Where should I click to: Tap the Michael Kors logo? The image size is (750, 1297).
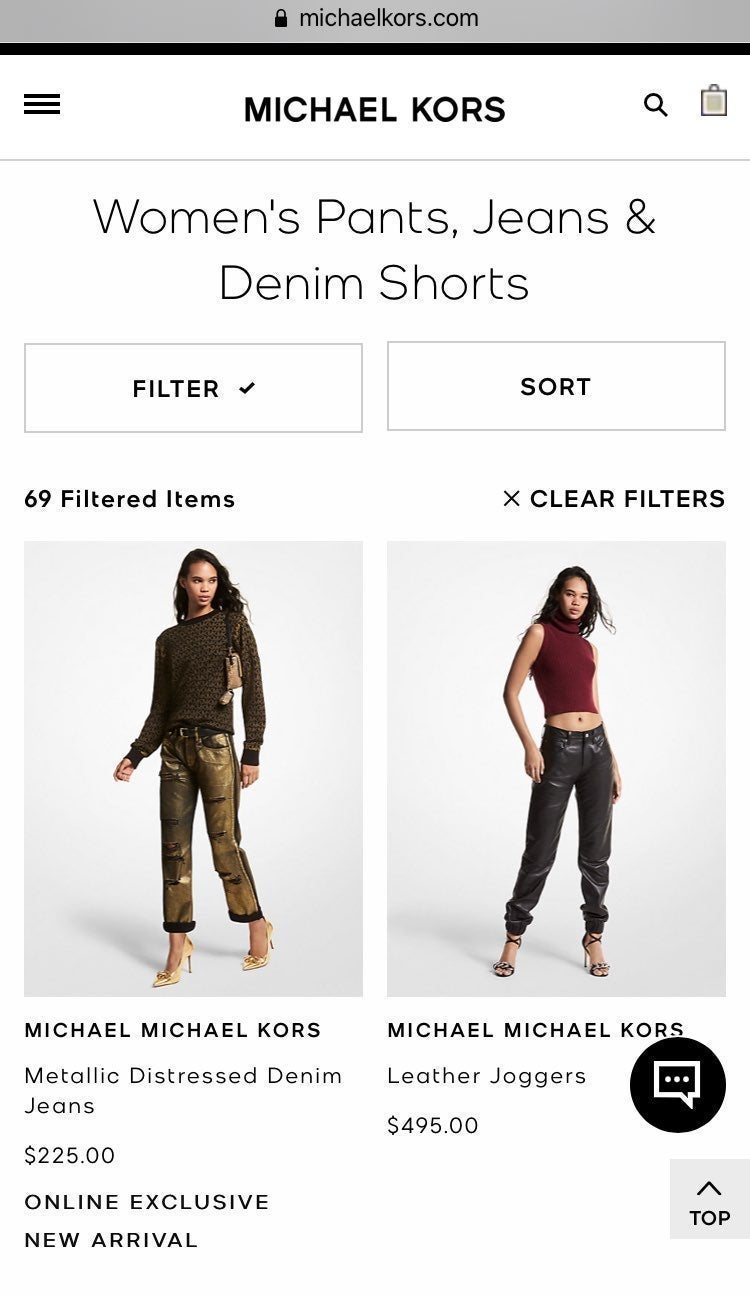(375, 109)
